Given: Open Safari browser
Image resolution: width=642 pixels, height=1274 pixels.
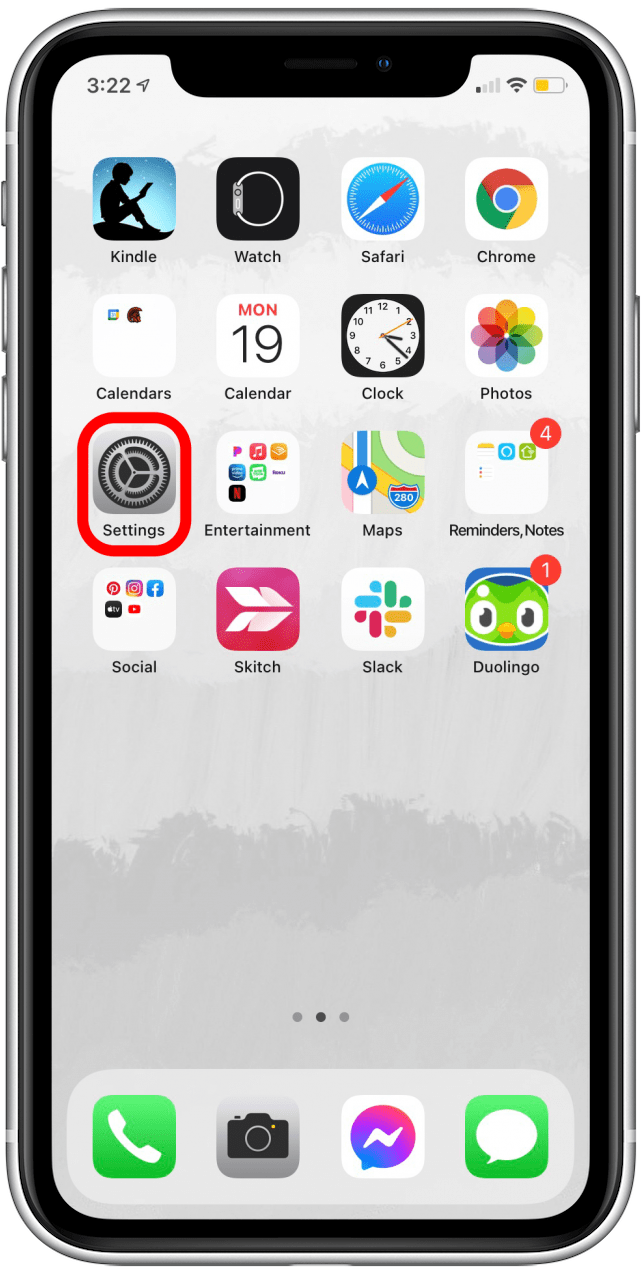Looking at the screenshot, I should click(x=382, y=199).
